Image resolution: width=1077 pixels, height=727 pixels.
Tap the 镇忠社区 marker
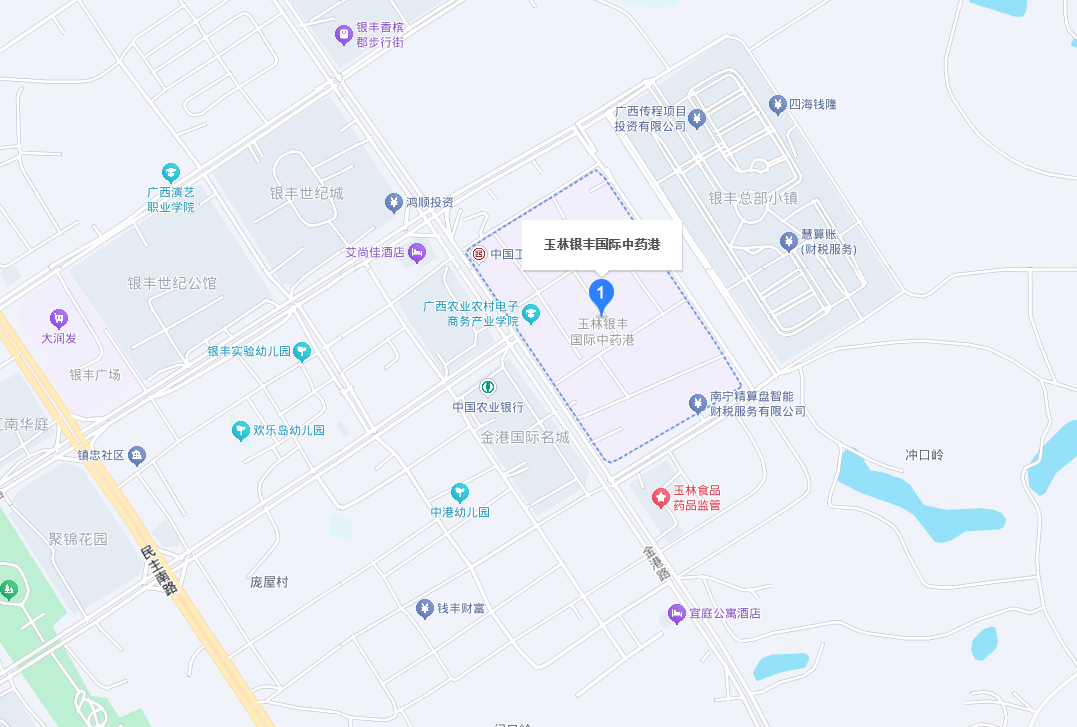click(x=138, y=456)
